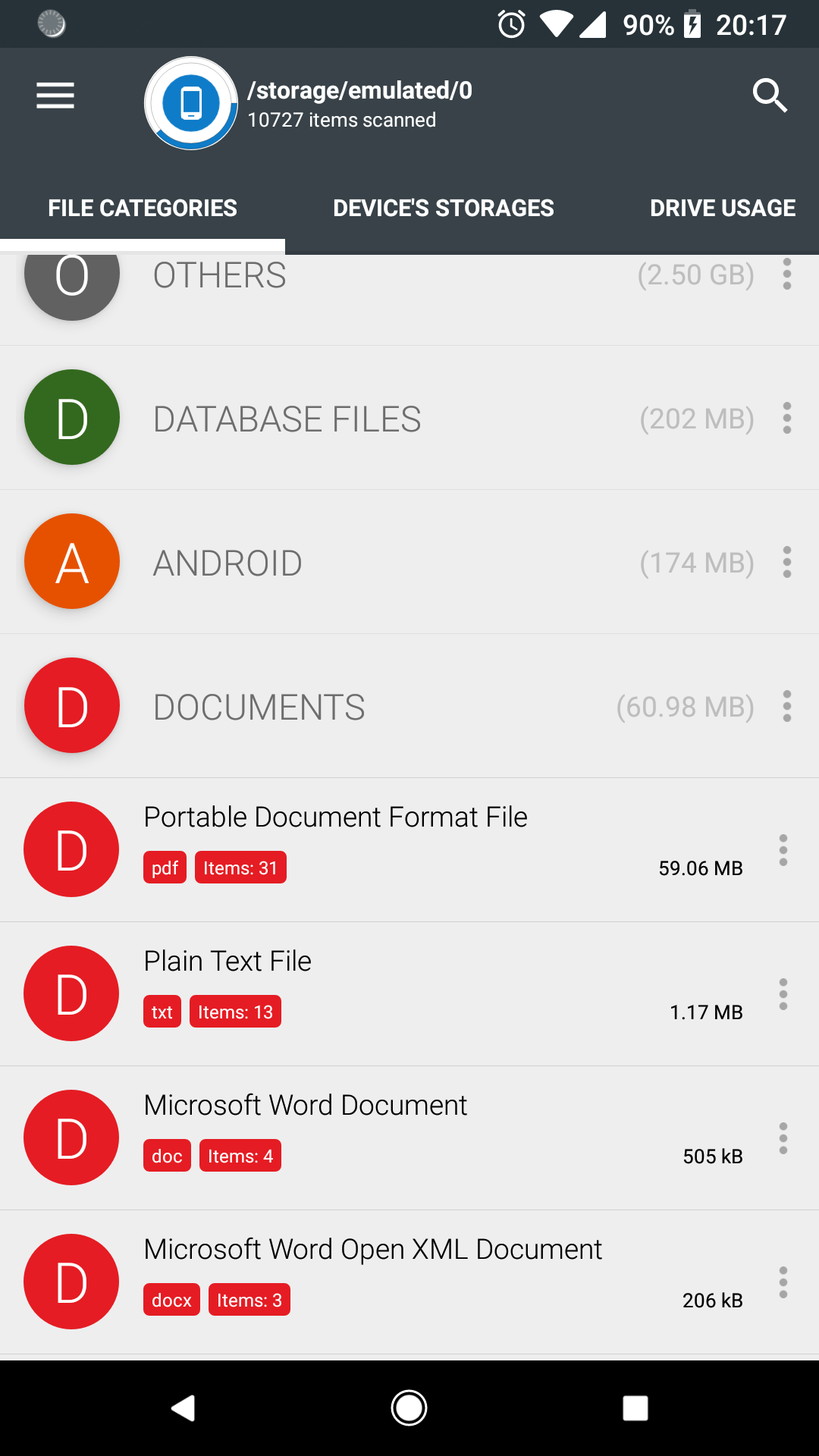Viewport: 819px width, 1456px height.
Task: Open overflow menu for Portable Document Format File
Action: coord(783,849)
